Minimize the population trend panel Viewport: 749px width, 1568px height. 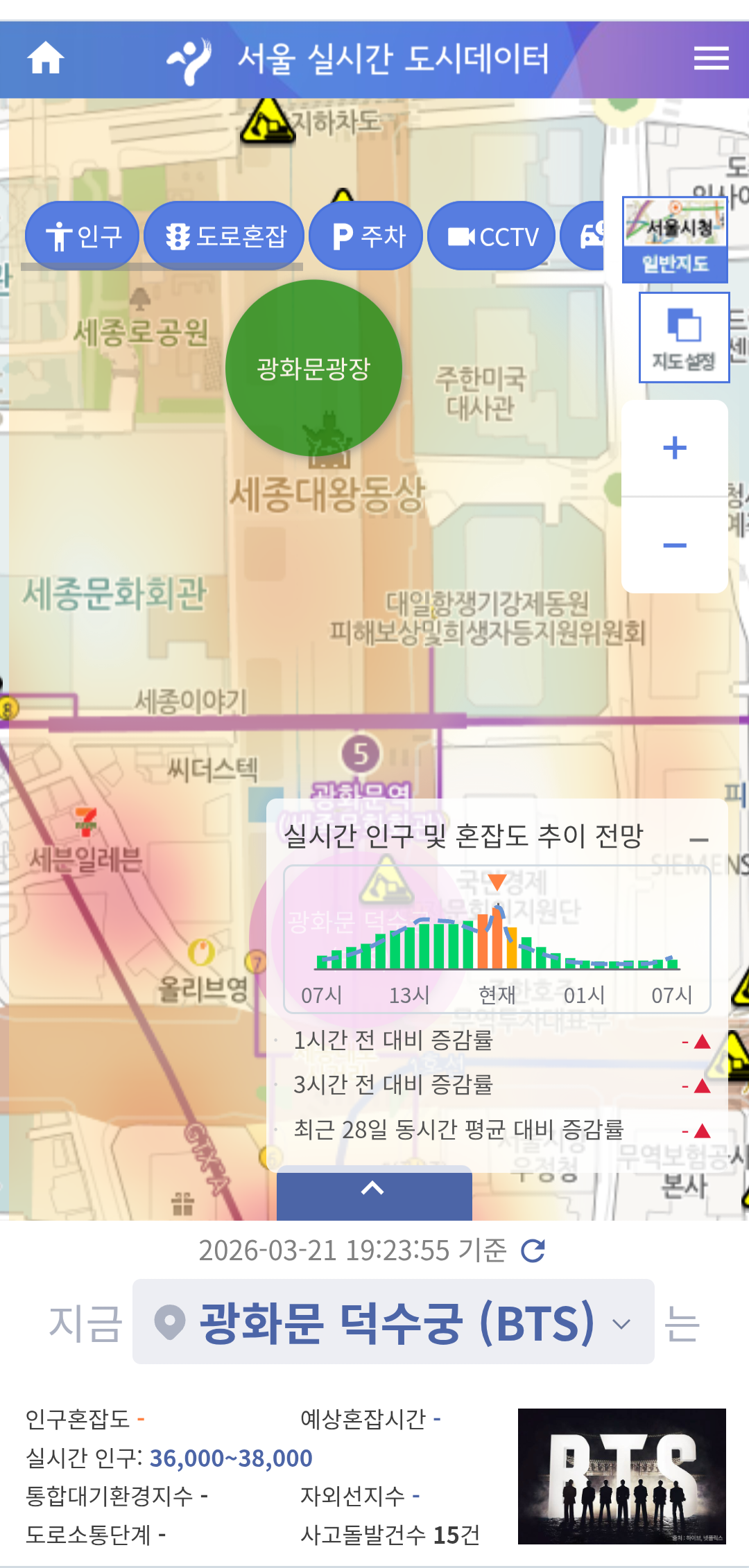click(699, 839)
